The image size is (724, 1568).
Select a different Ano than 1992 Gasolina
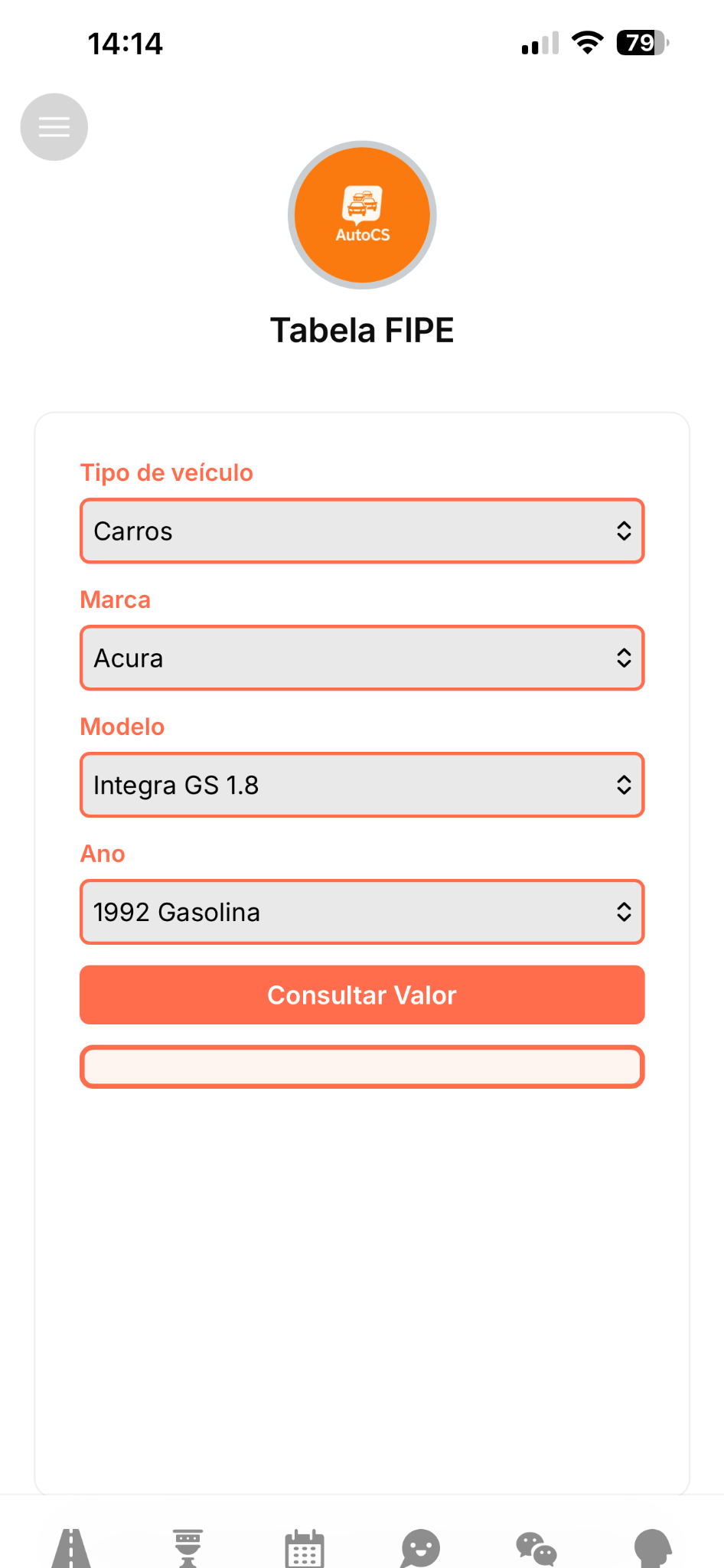coord(362,913)
